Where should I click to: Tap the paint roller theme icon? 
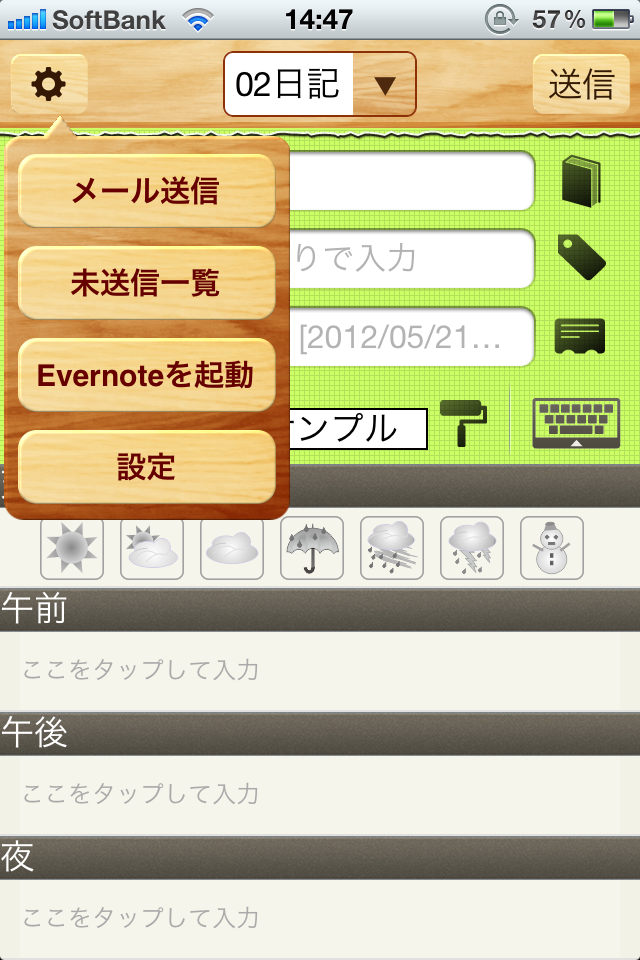(464, 423)
